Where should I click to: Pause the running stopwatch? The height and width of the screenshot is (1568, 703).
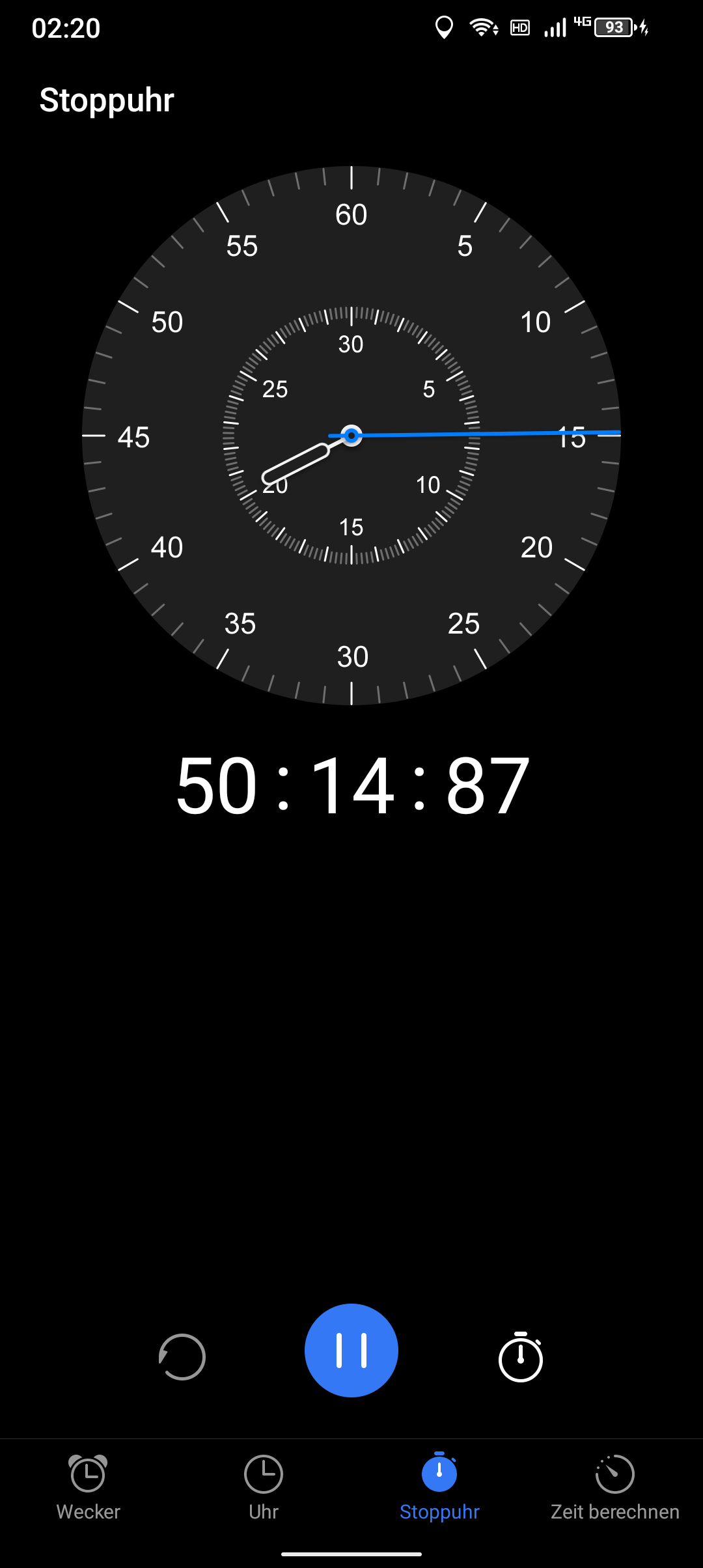pos(351,1350)
